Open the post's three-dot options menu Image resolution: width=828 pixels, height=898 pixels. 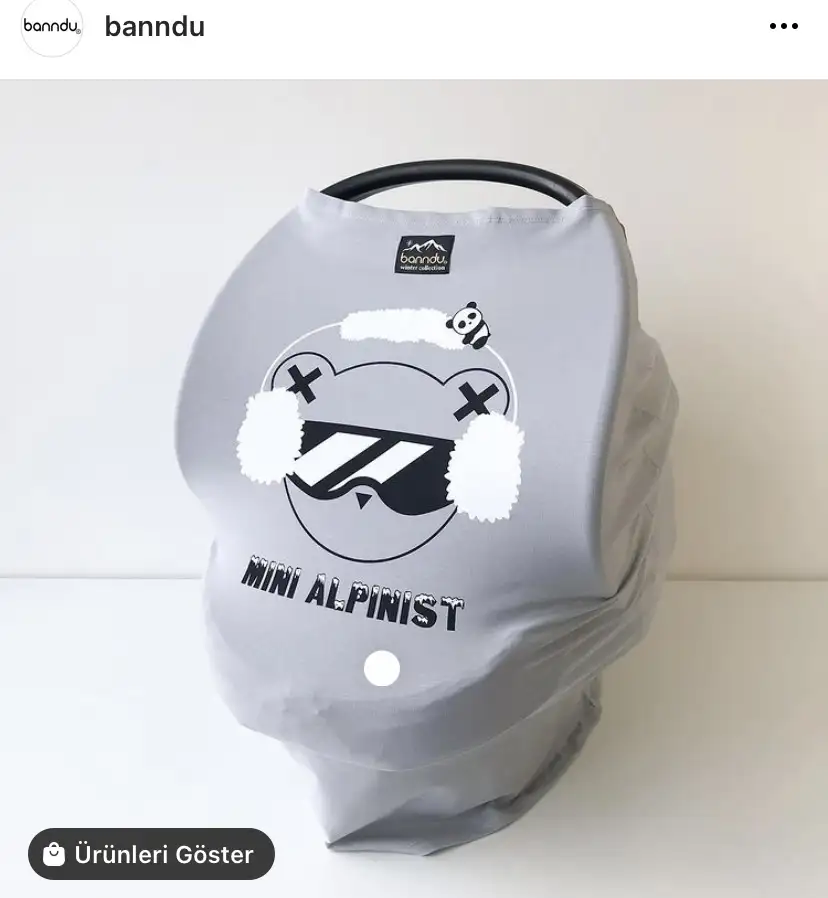point(784,27)
